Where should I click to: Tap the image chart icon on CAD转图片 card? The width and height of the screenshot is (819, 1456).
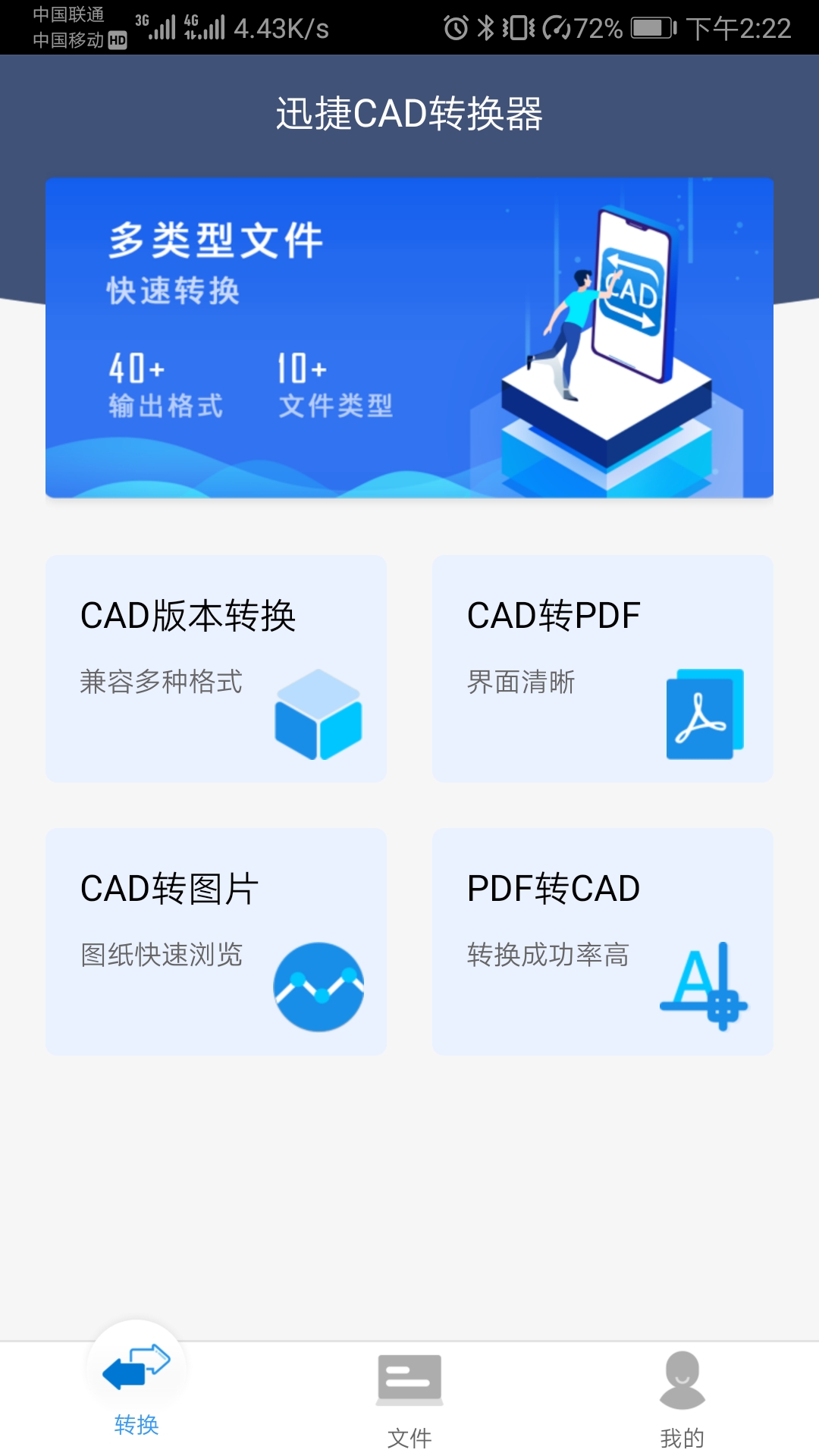[318, 986]
